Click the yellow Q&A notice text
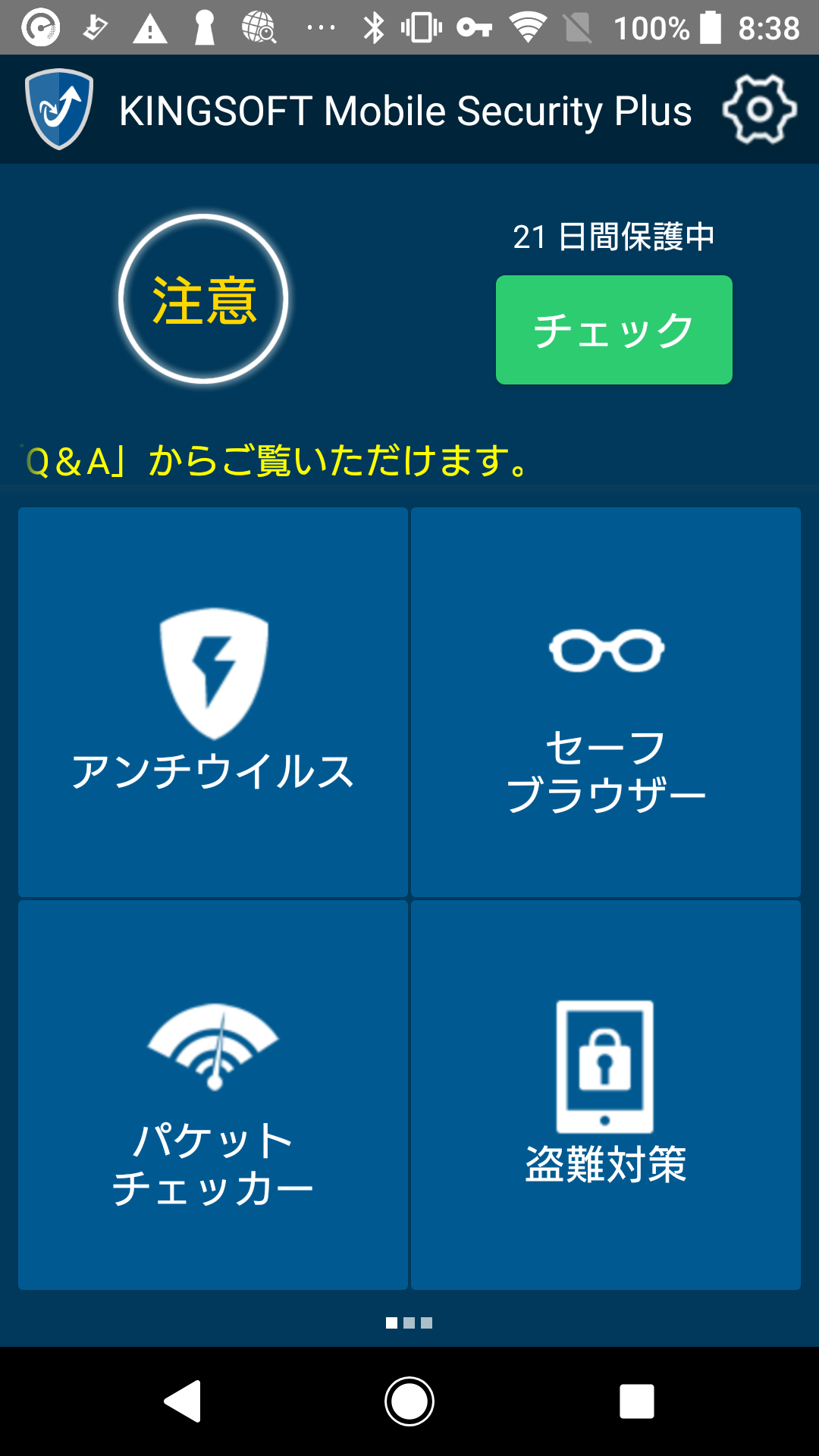 pyautogui.click(x=273, y=457)
